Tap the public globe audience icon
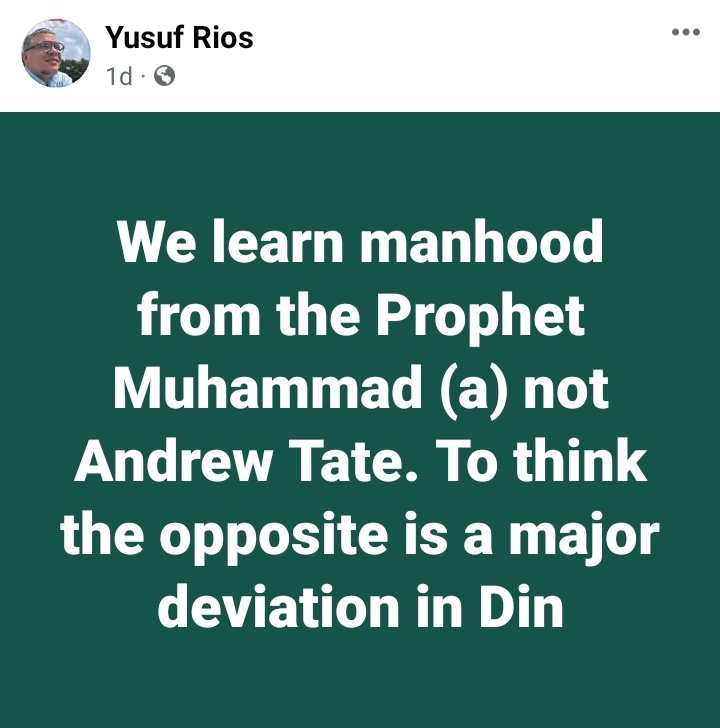Screen dimensions: 720x728 coord(164,75)
